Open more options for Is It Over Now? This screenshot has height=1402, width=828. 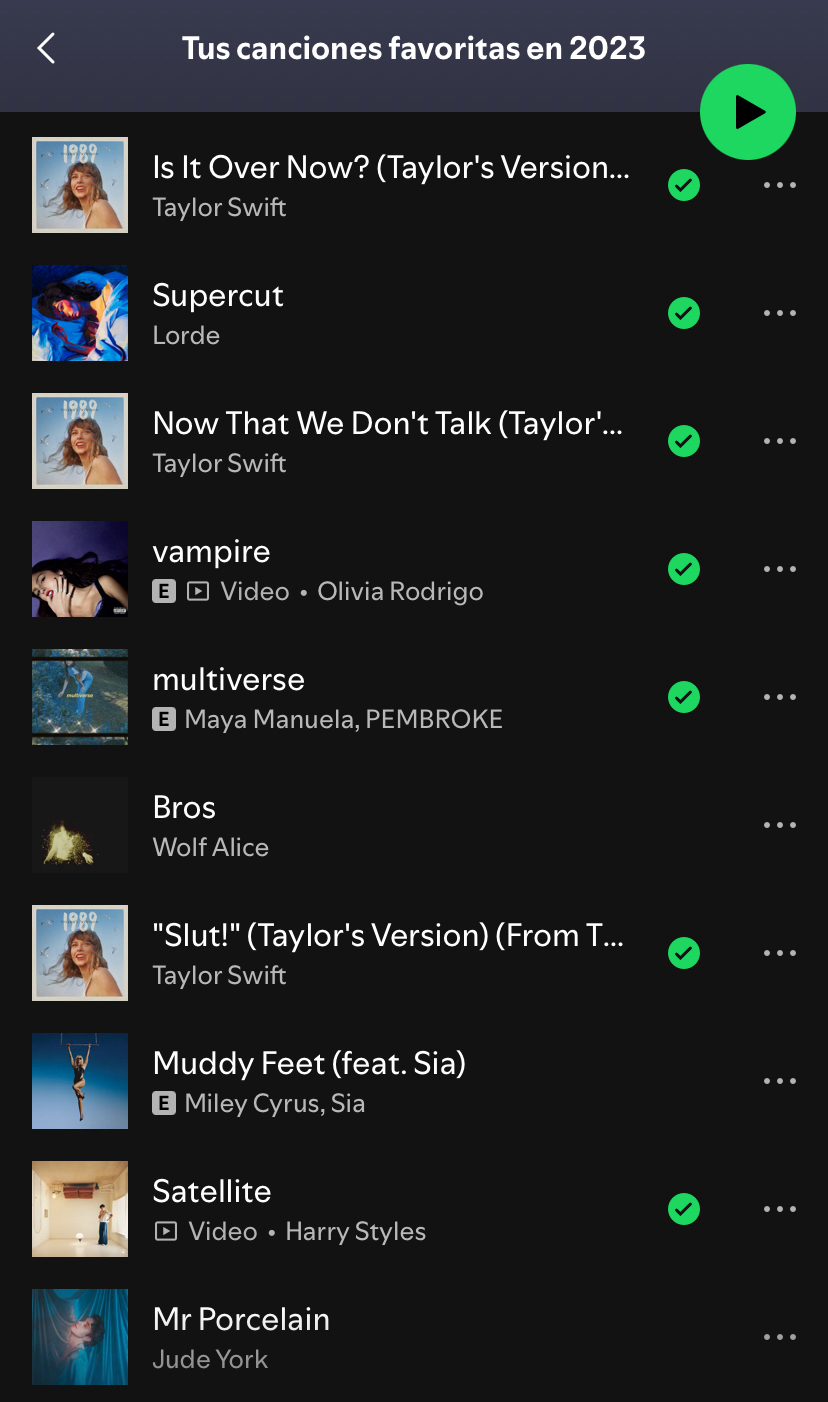[779, 185]
